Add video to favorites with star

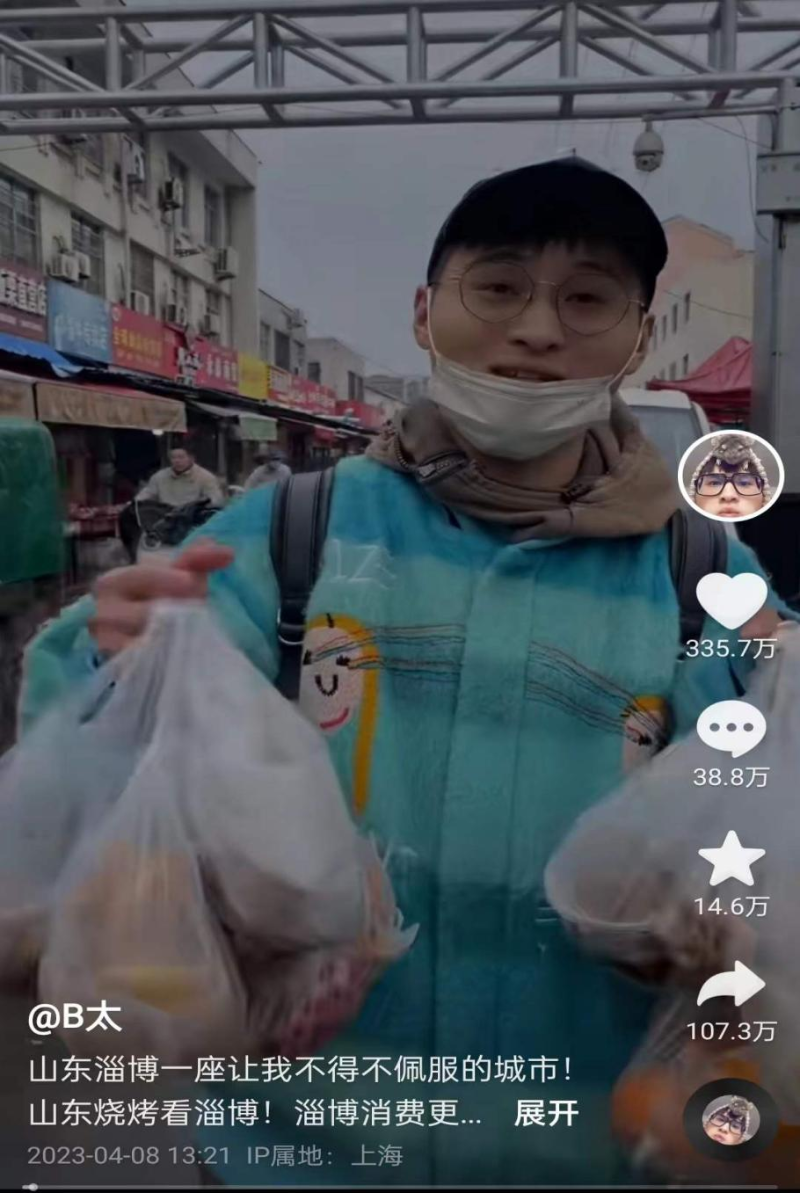click(731, 860)
